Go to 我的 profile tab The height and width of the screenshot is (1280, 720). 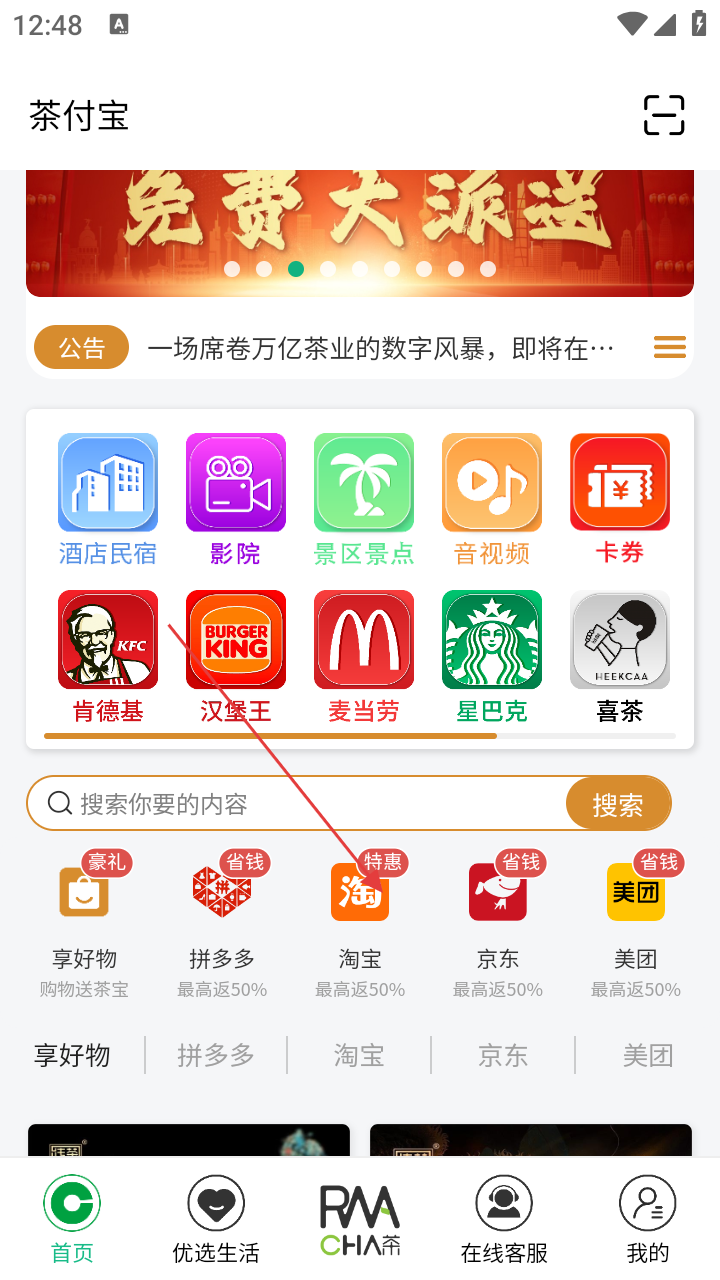pyautogui.click(x=648, y=1218)
